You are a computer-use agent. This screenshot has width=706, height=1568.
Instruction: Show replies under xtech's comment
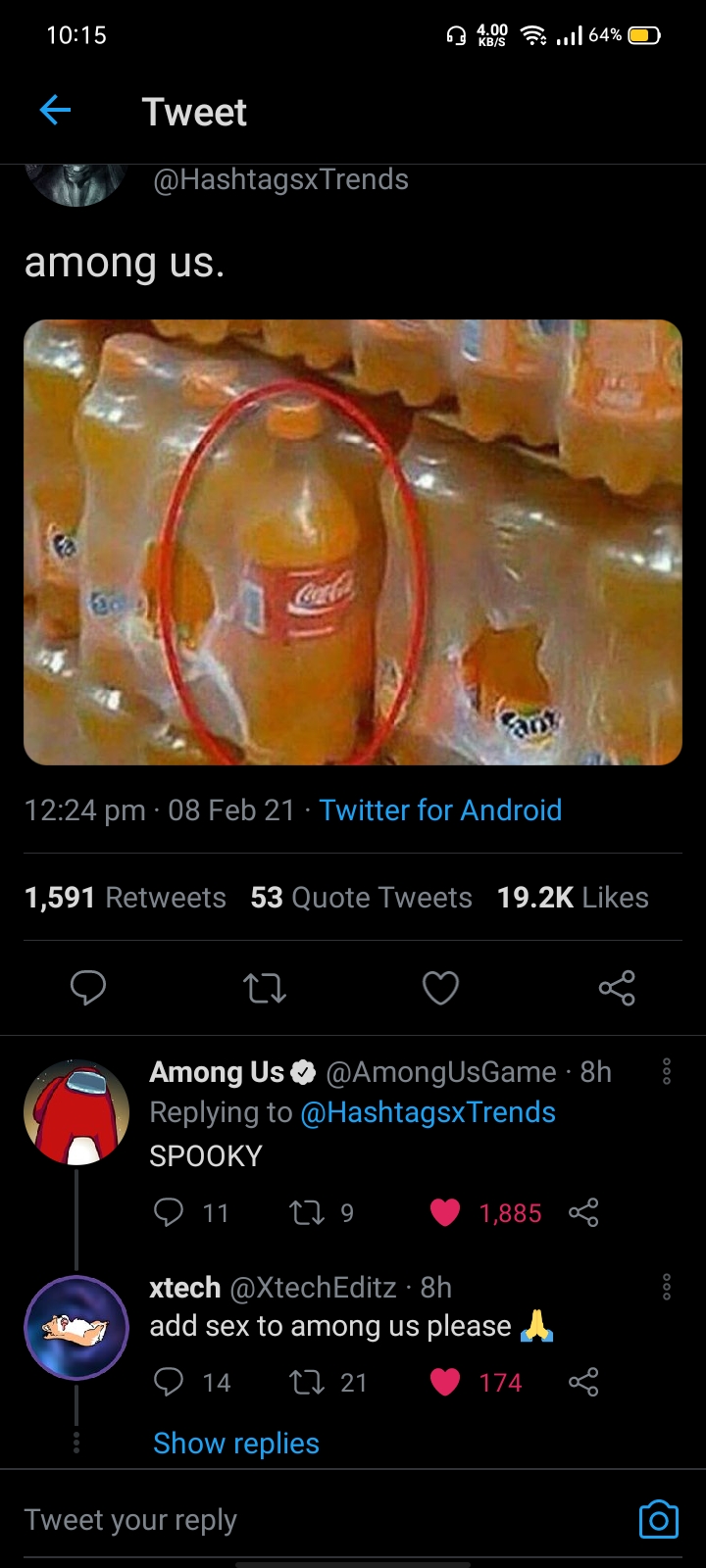(x=236, y=1444)
